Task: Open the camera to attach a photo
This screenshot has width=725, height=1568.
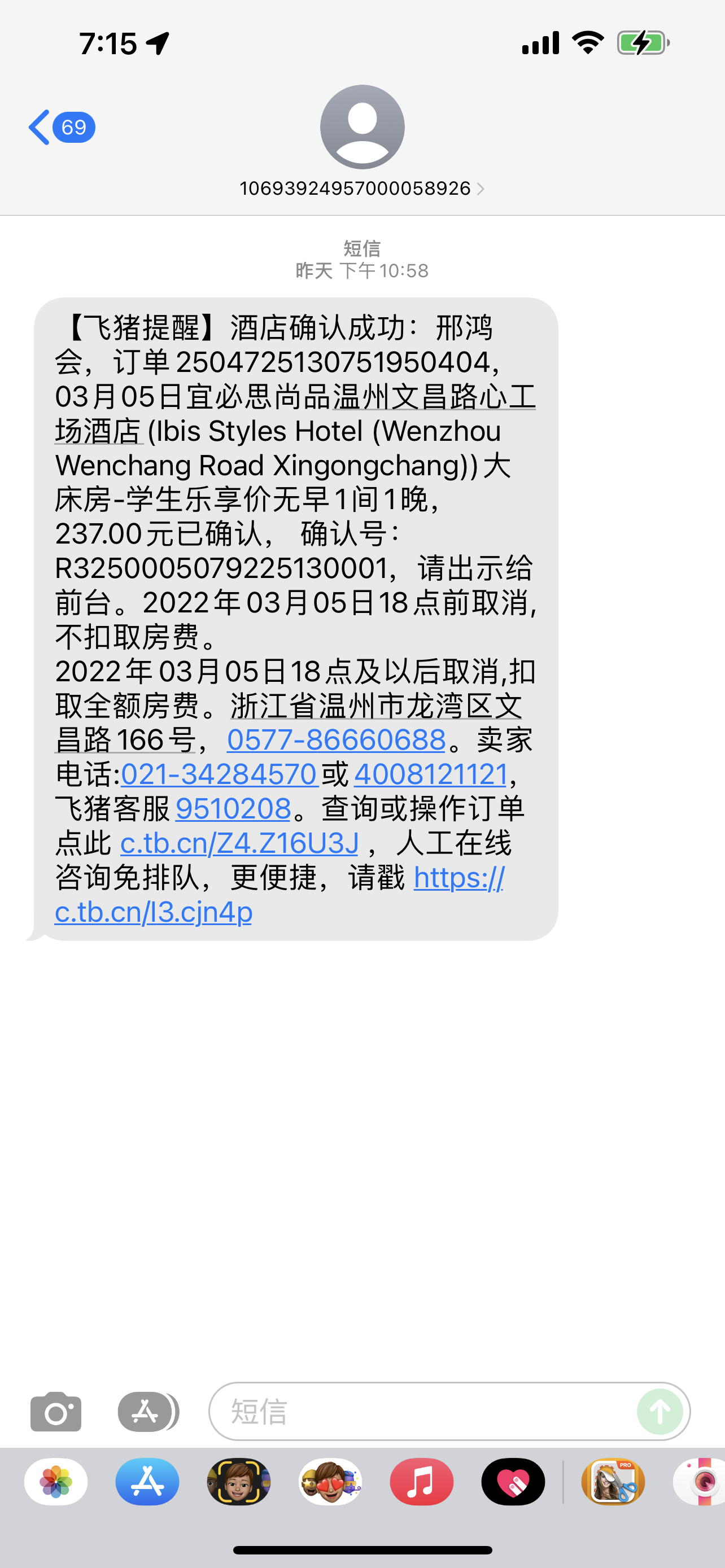Action: coord(55,1411)
